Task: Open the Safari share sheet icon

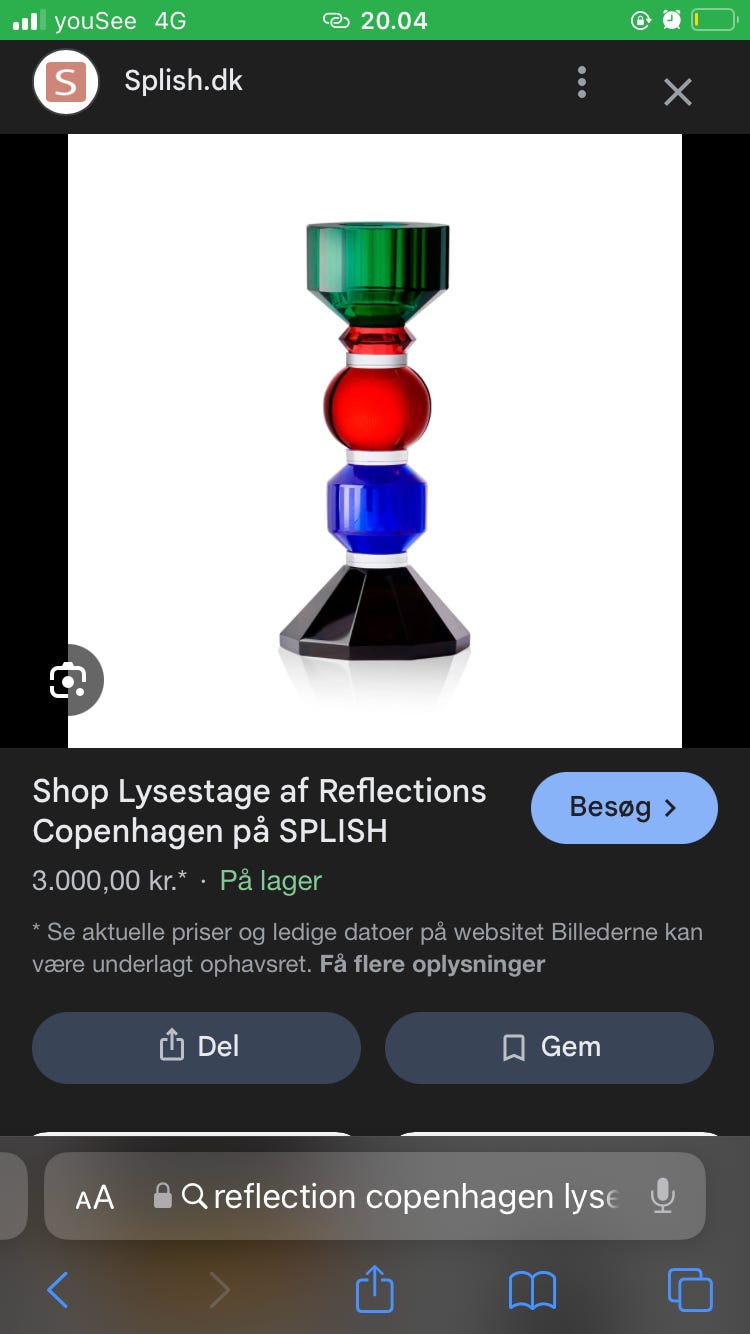Action: pyautogui.click(x=374, y=1289)
